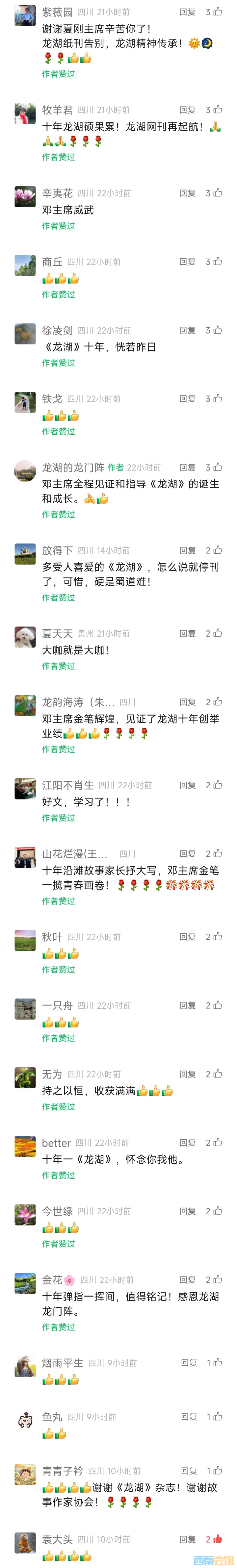Like 夏天天's comment
The height and width of the screenshot is (1568, 237).
point(218,633)
